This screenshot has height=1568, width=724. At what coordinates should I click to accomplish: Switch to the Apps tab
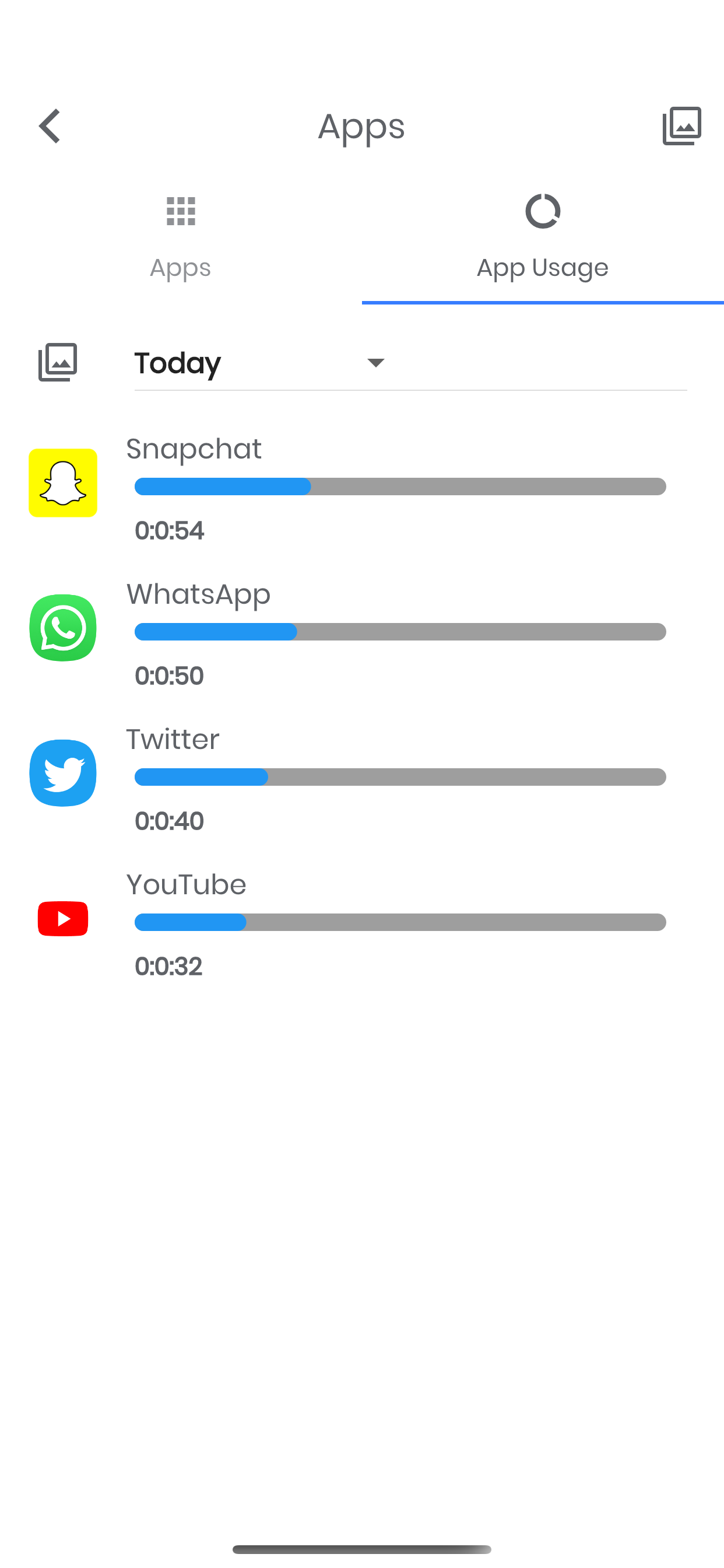point(180,267)
